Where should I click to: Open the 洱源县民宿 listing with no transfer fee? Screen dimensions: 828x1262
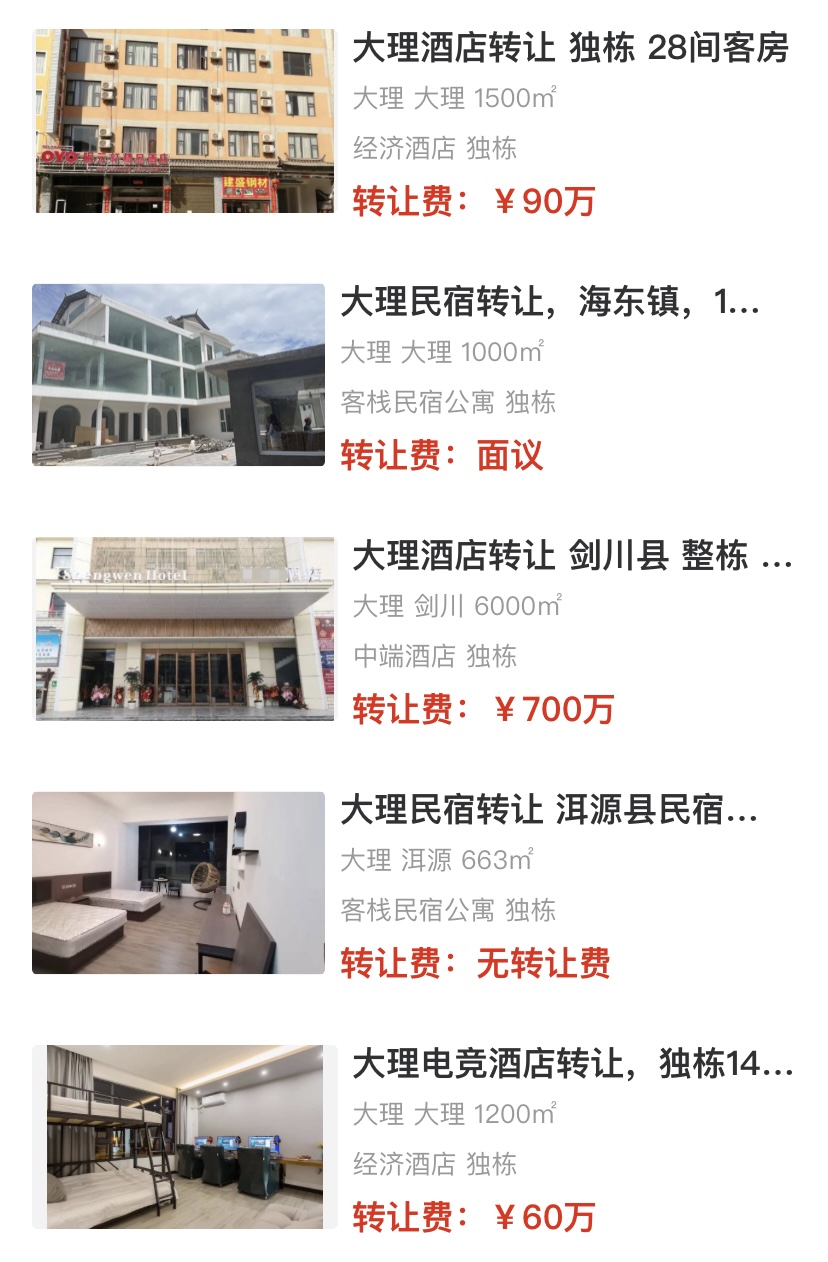pyautogui.click(x=550, y=810)
